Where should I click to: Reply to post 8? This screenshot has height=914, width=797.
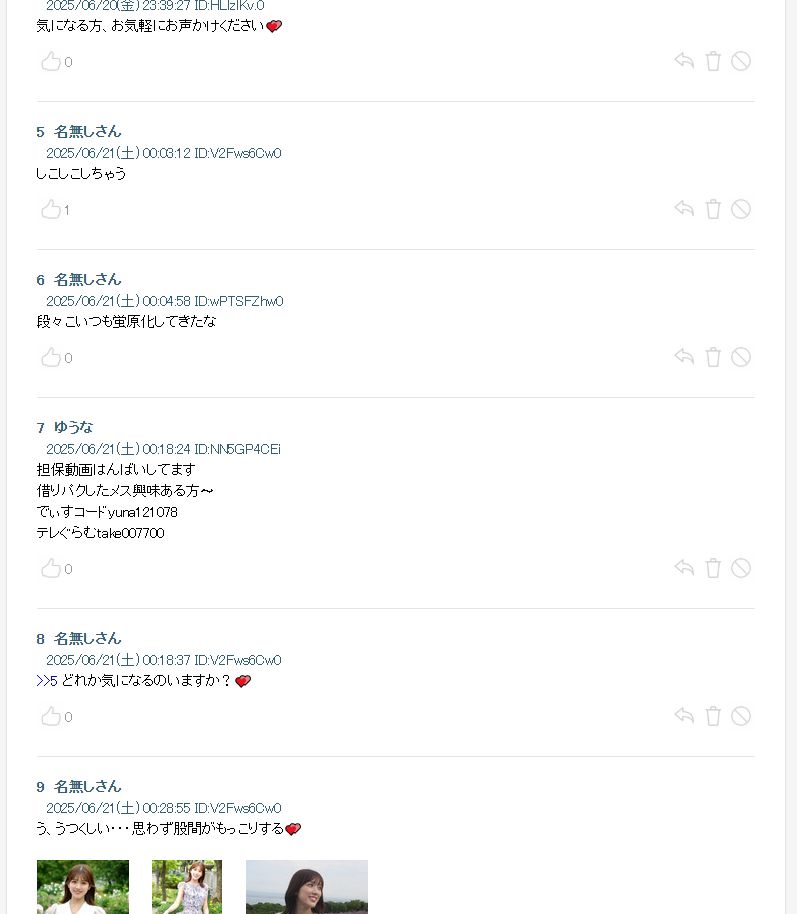pyautogui.click(x=684, y=716)
